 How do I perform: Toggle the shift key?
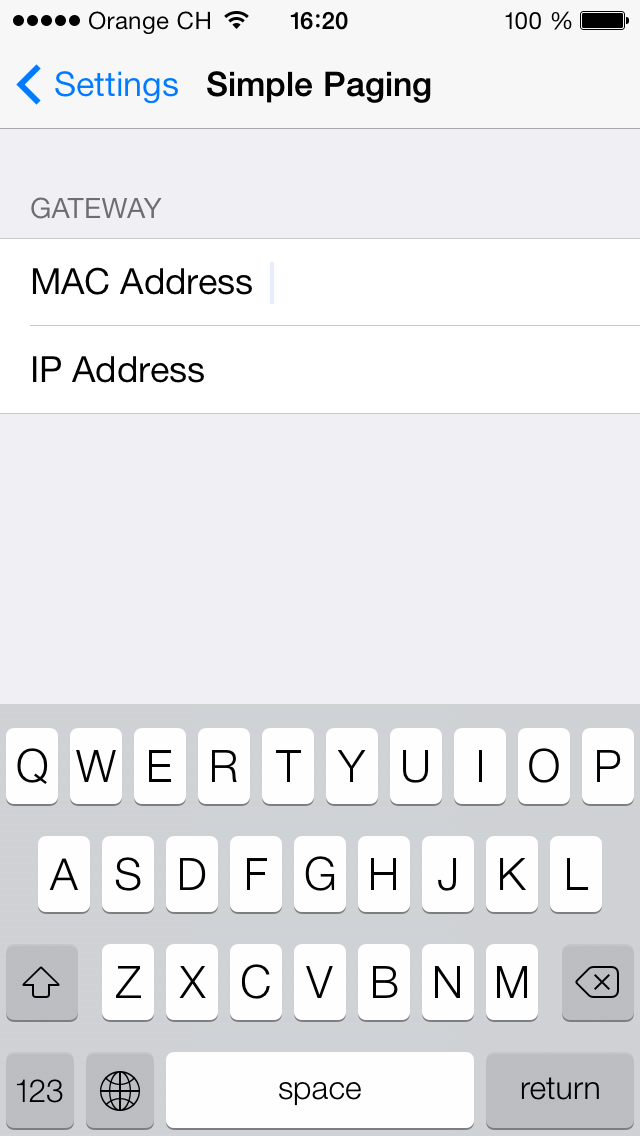click(41, 983)
